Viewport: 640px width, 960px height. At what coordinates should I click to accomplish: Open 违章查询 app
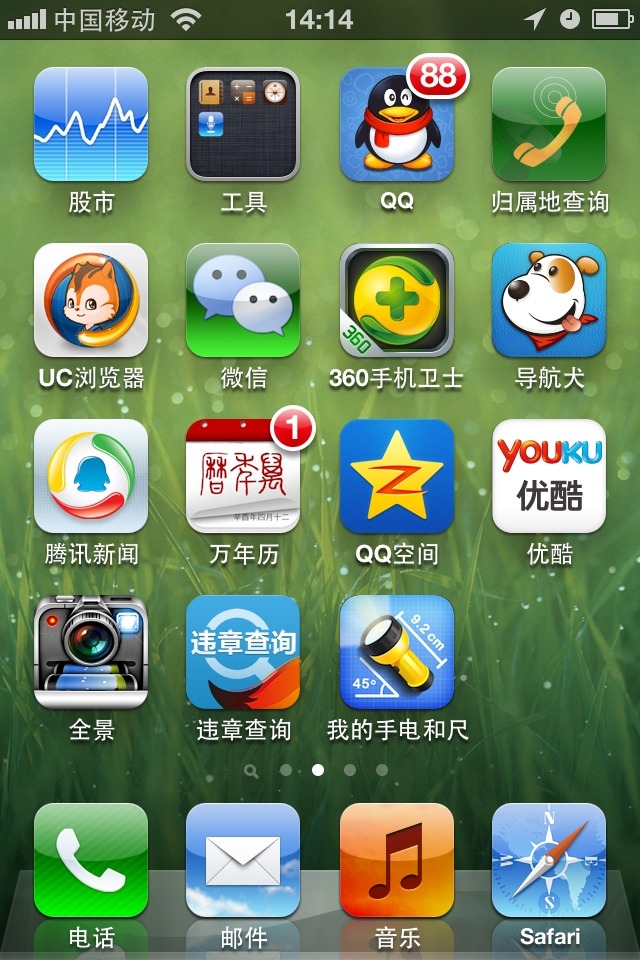pos(243,652)
